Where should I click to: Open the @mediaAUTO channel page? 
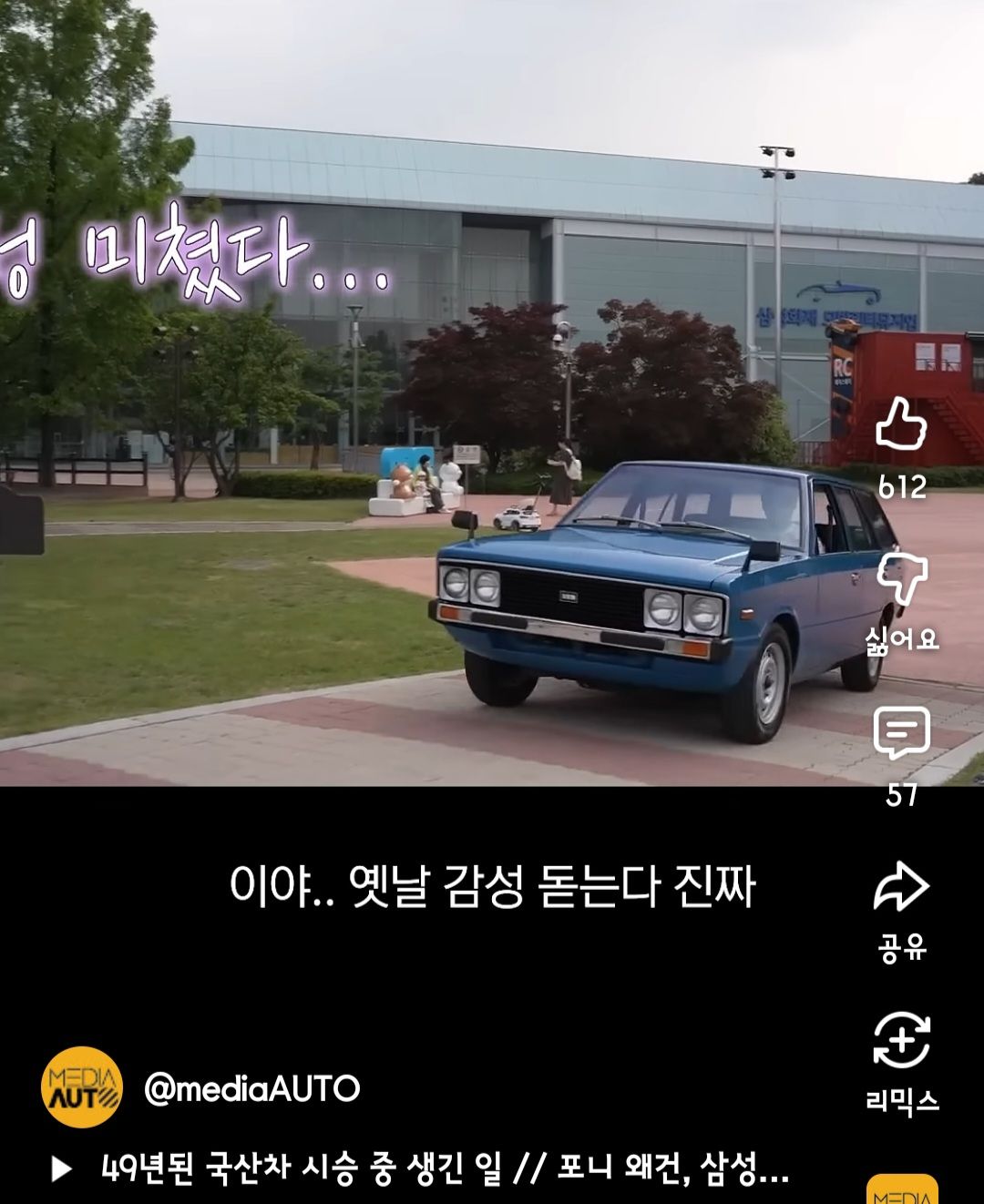coord(251,1088)
